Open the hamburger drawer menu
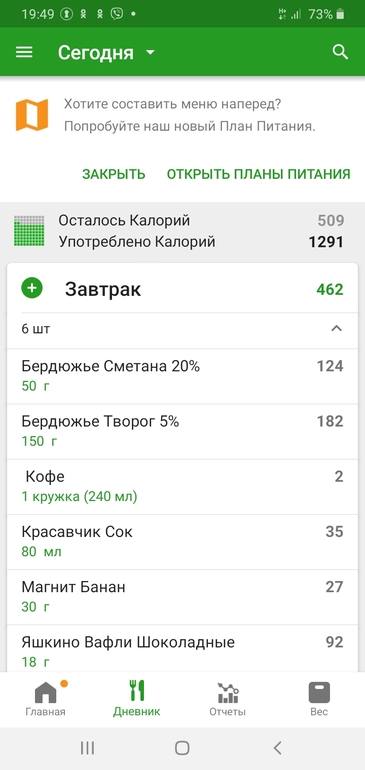The width and height of the screenshot is (365, 770). coord(24,52)
